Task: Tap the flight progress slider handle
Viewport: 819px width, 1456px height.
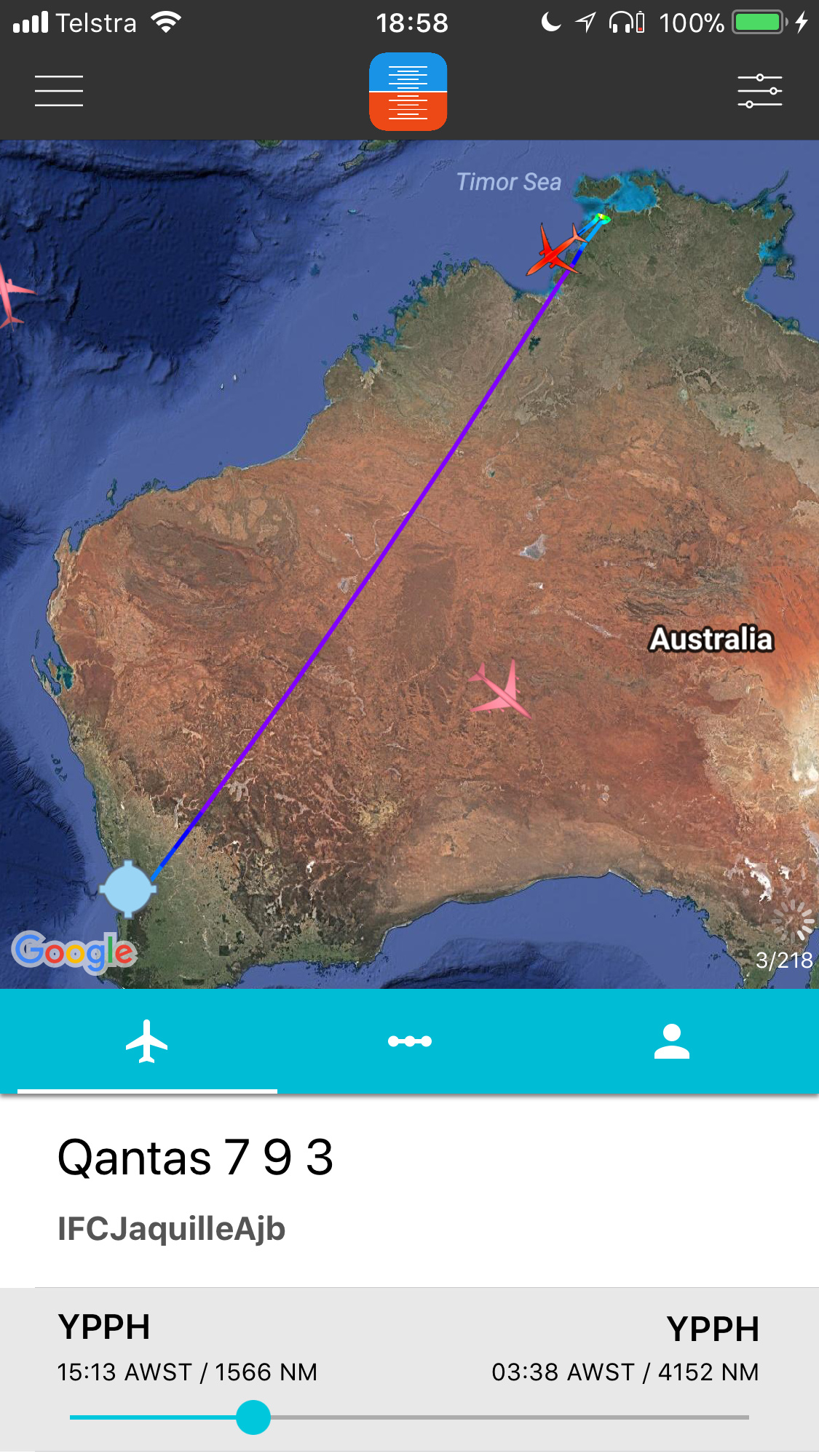Action: pos(253,1417)
